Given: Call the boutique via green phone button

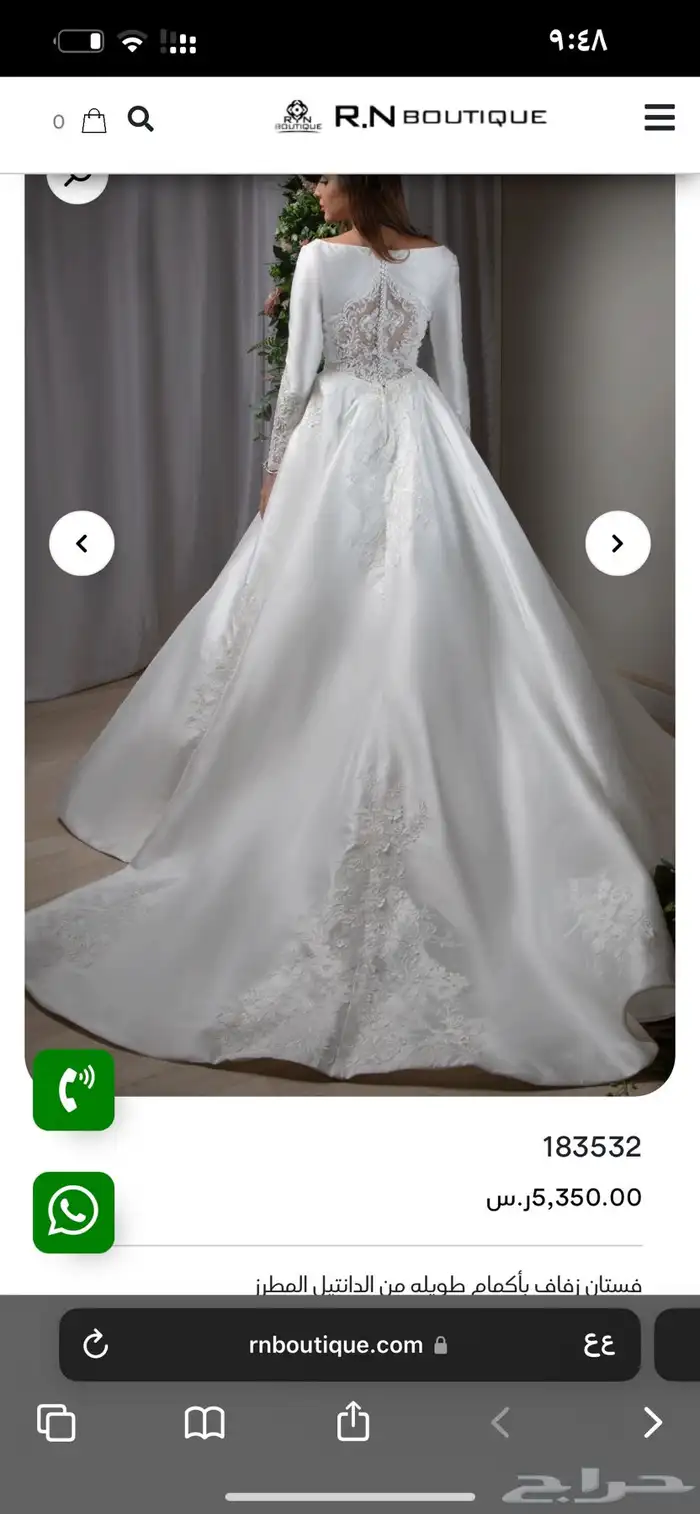Looking at the screenshot, I should (x=74, y=1090).
